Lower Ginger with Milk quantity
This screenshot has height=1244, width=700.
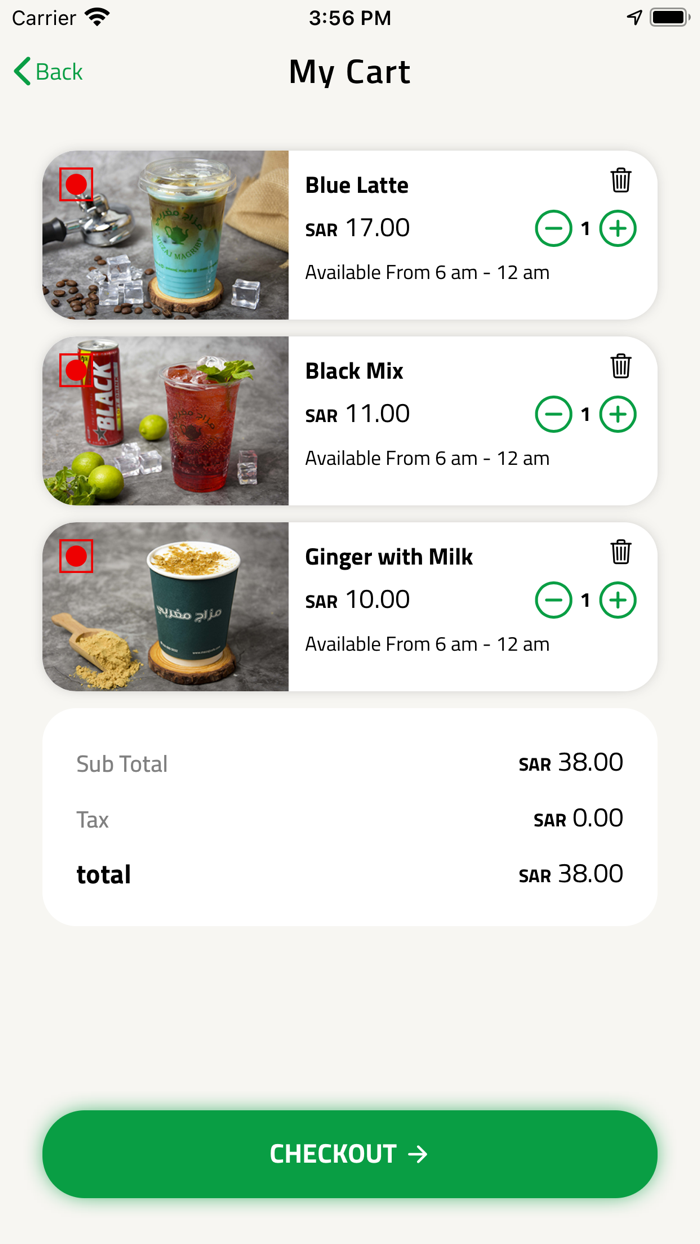(x=553, y=600)
